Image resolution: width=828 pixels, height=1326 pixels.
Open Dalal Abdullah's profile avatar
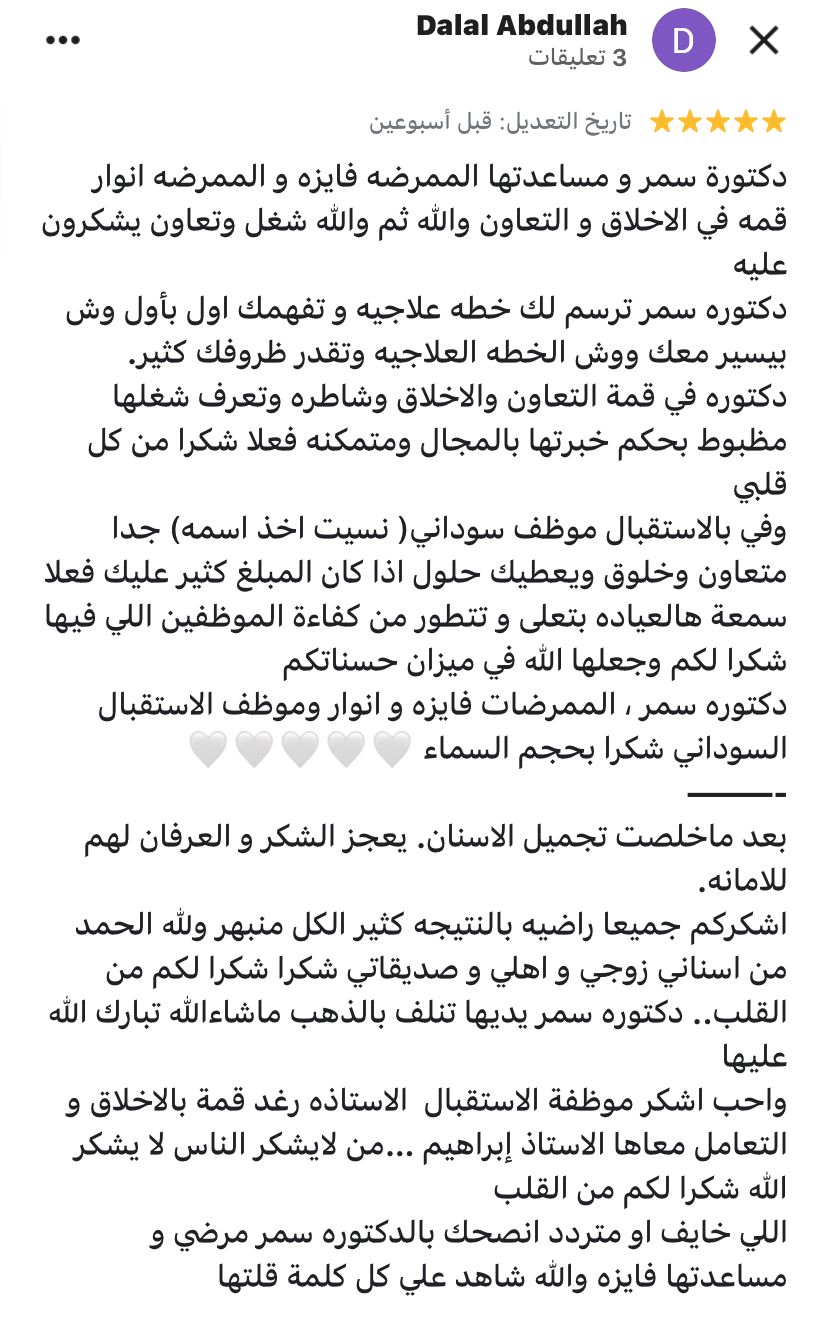coord(684,41)
